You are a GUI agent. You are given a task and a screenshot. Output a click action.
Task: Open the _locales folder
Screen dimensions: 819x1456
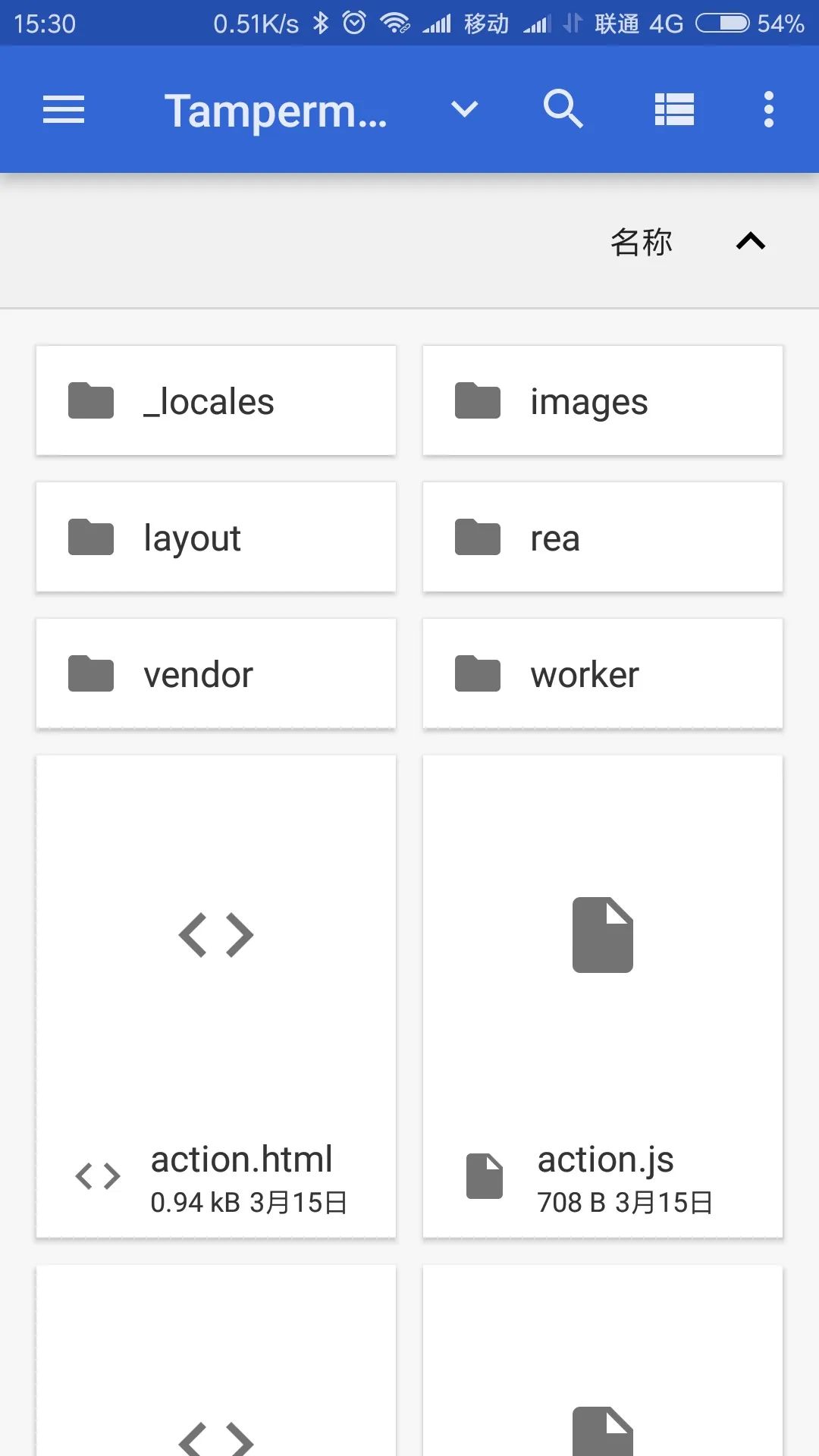[216, 401]
